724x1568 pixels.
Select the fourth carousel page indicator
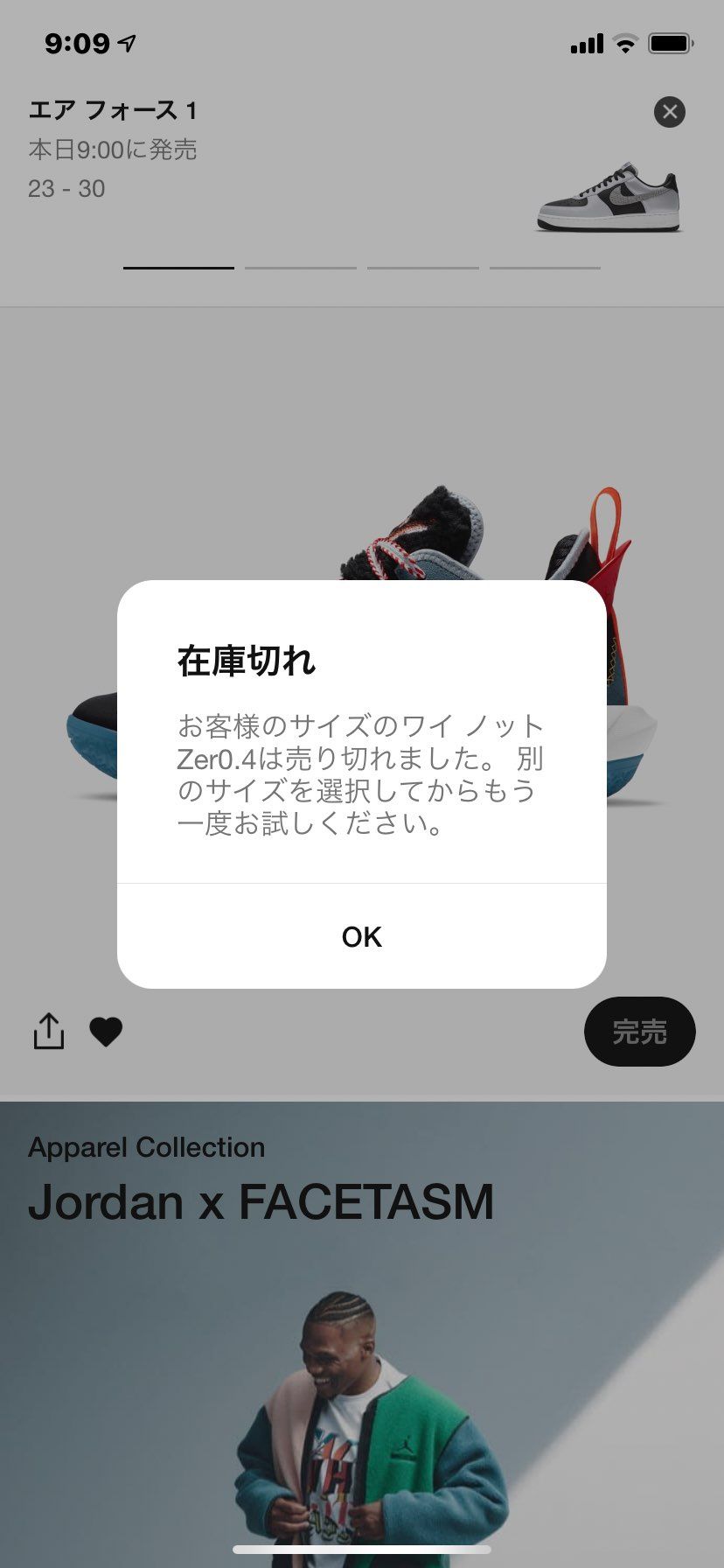tap(545, 268)
